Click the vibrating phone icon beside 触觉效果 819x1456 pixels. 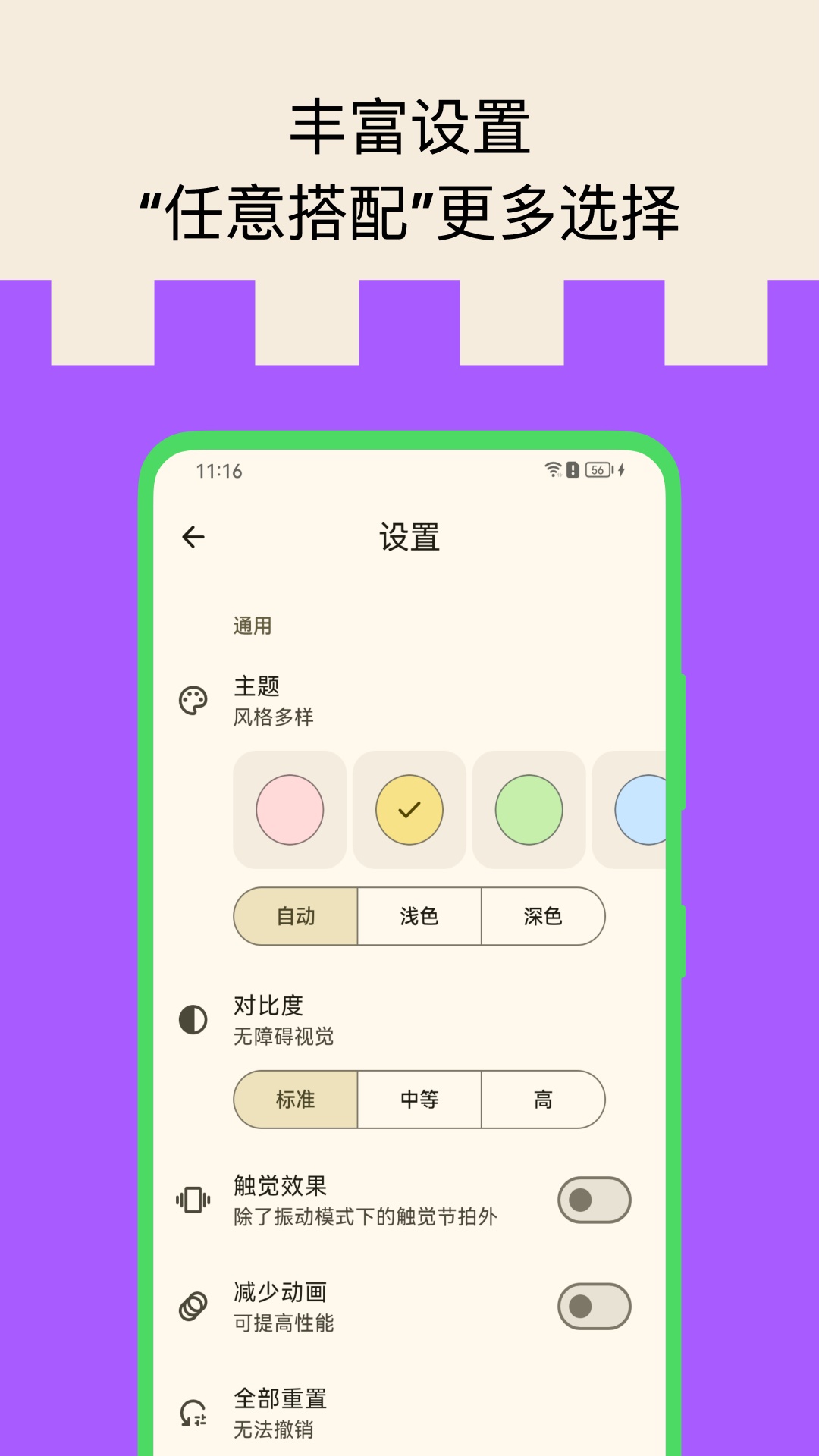tap(193, 1202)
